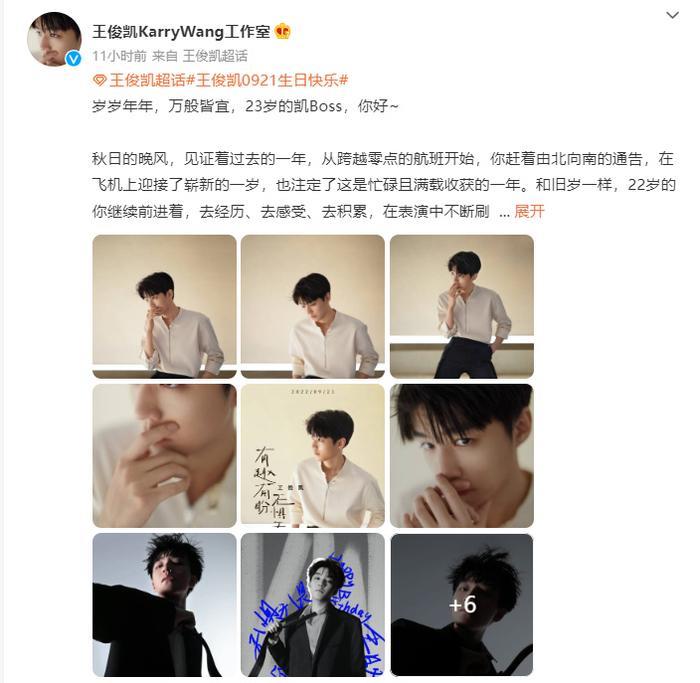View the dark suit photo at bottom left
Image resolution: width=700 pixels, height=683 pixels.
164,604
